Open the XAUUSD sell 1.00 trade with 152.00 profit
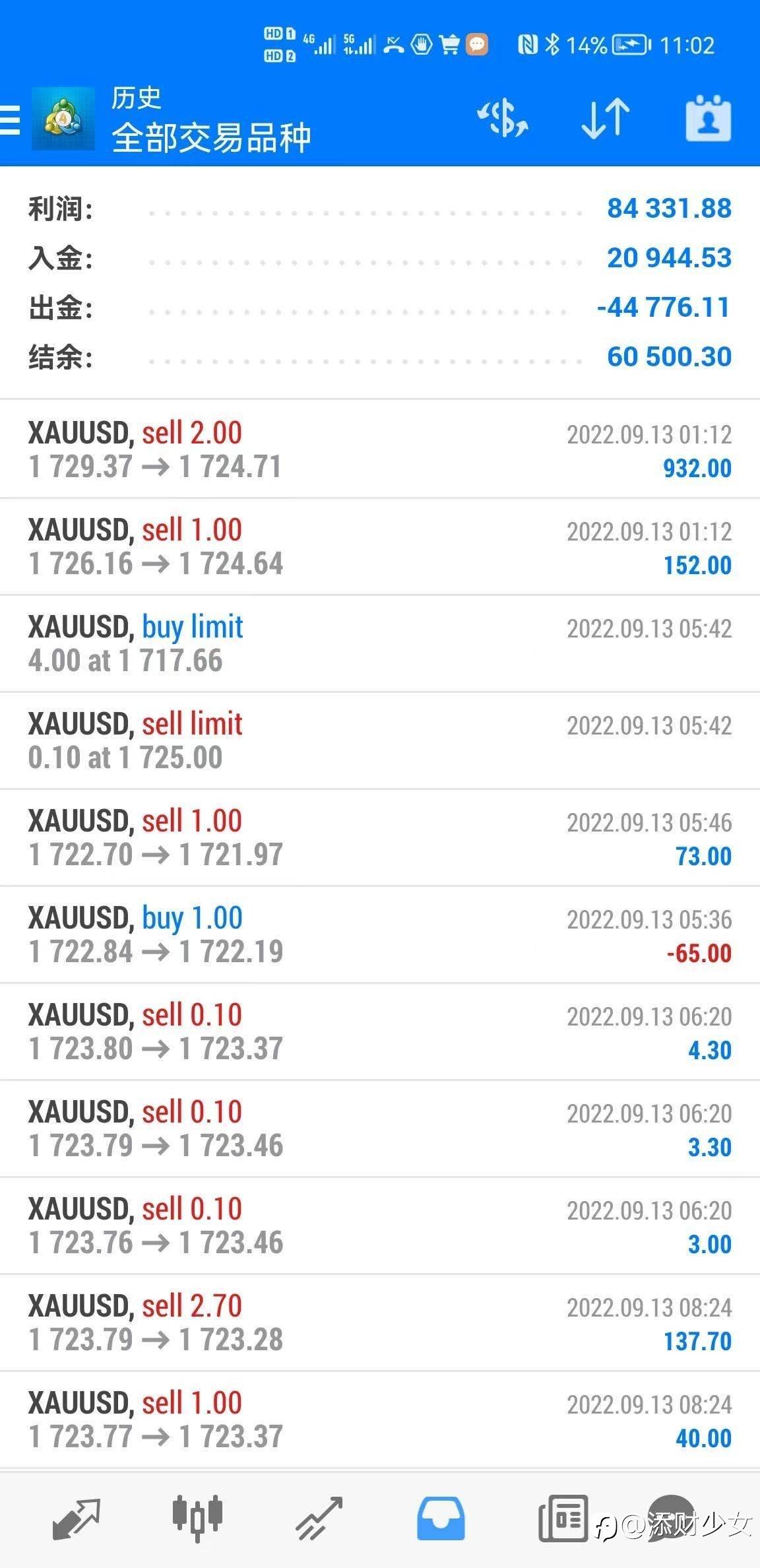The width and height of the screenshot is (760, 1568). (379, 546)
